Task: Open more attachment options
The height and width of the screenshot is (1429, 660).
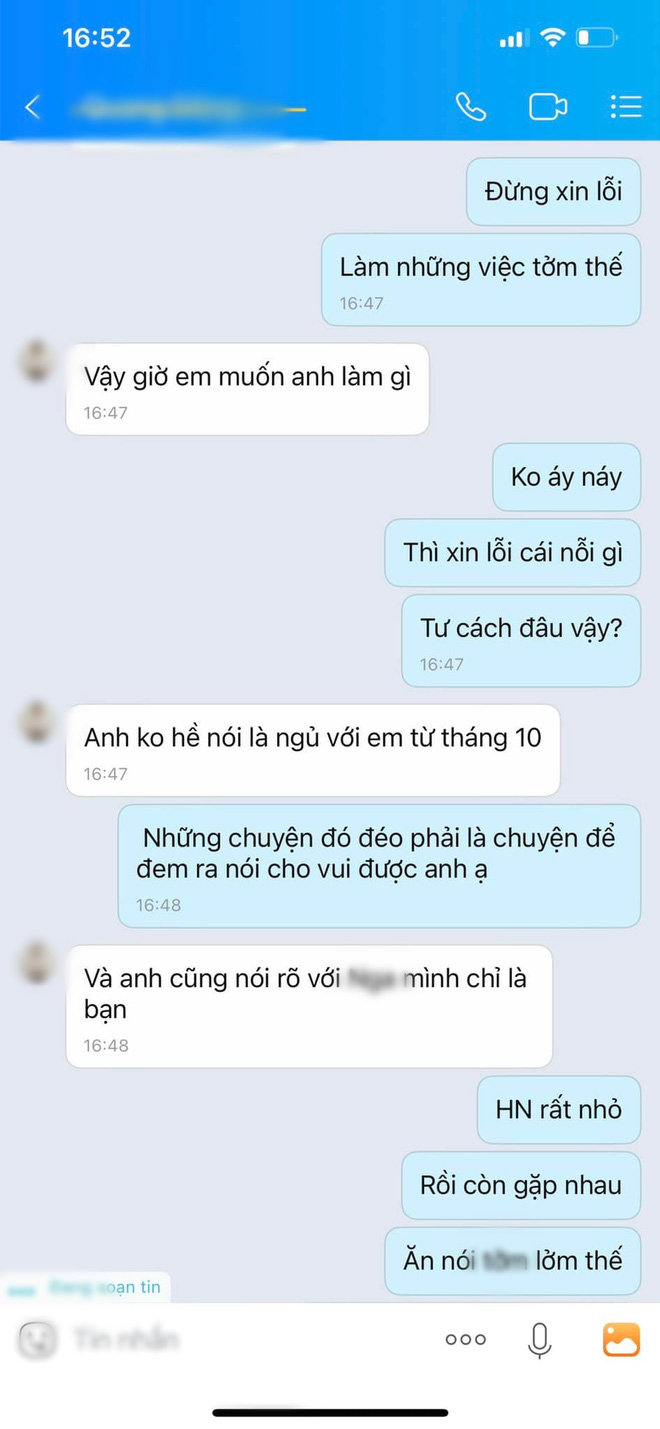Action: (x=465, y=1339)
